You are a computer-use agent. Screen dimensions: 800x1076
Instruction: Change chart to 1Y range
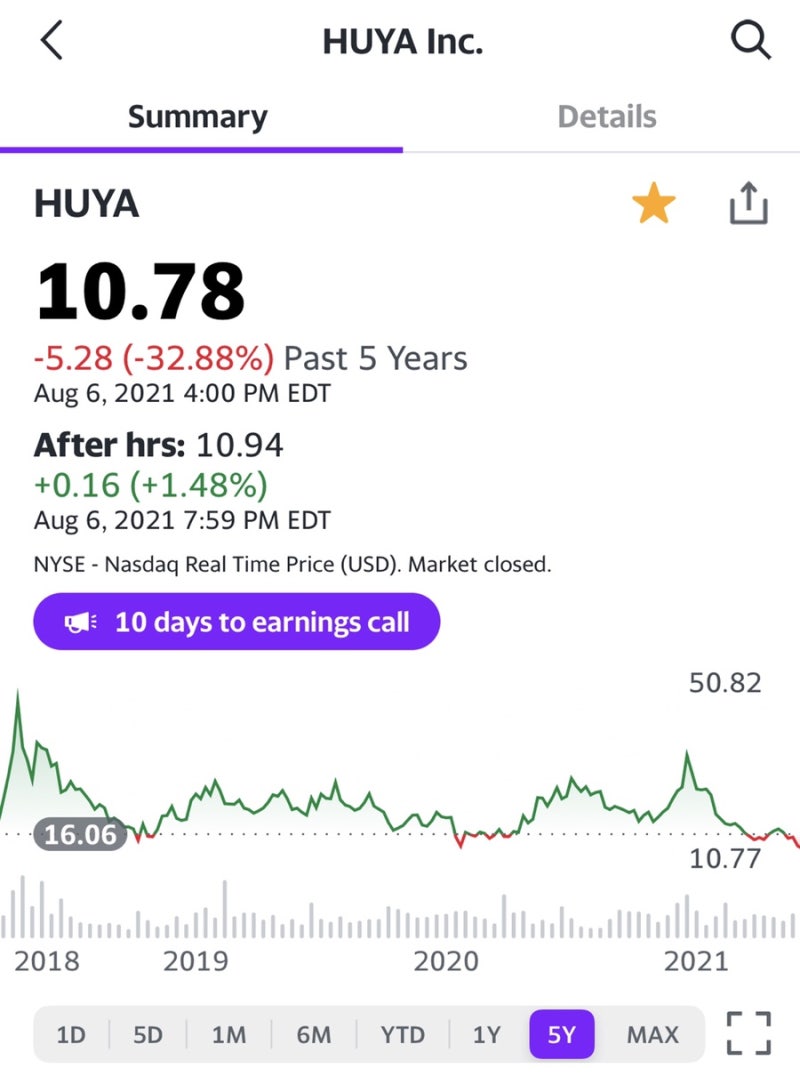coord(486,1034)
